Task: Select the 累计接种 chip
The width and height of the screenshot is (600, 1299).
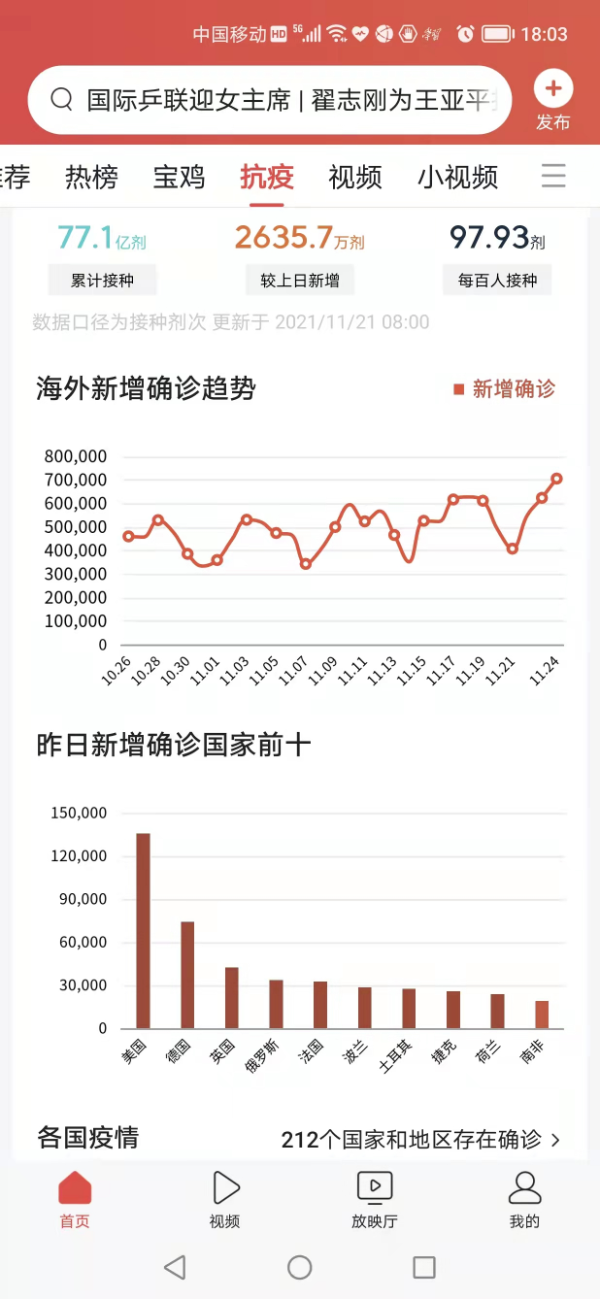Action: click(102, 281)
